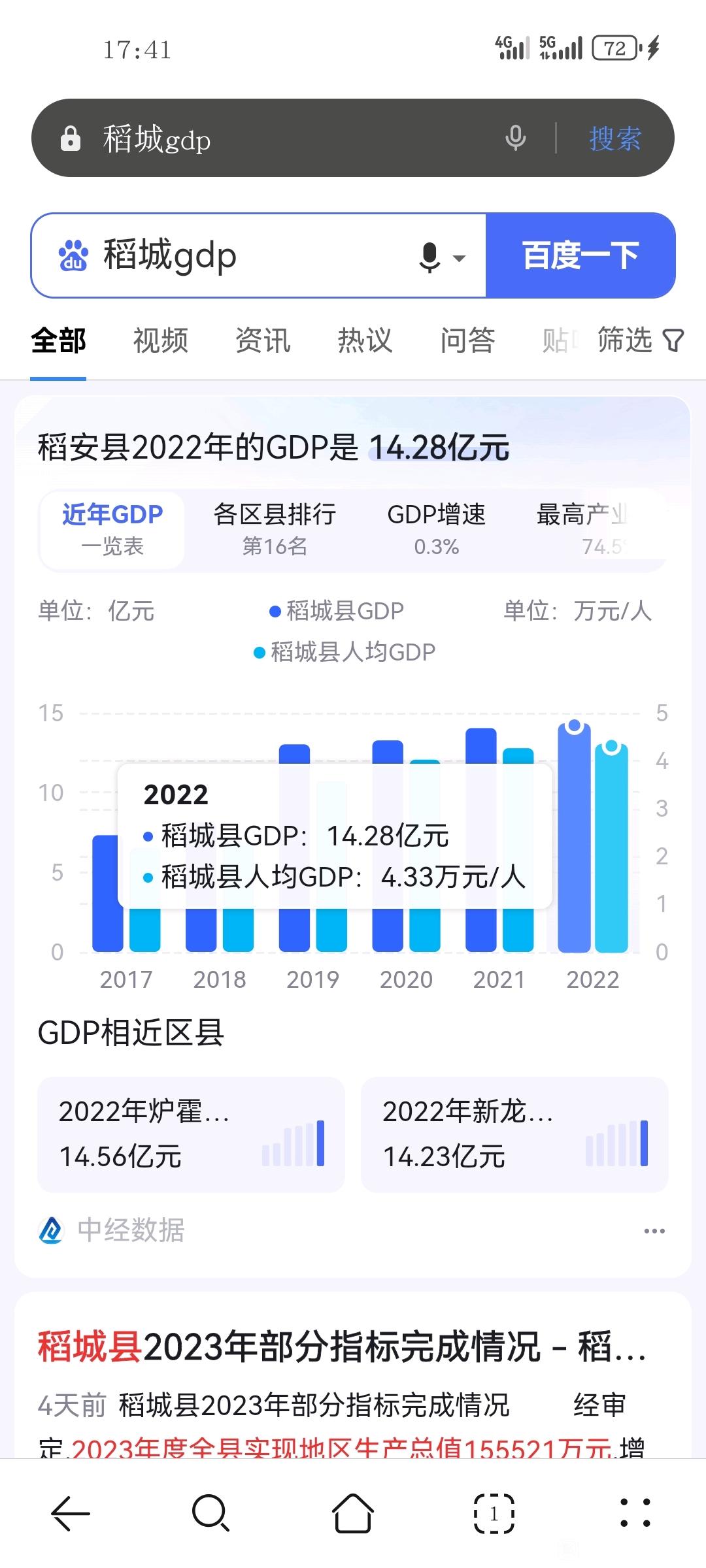This screenshot has width=706, height=1568.
Task: Open the more options dots beside 中经数据
Action: click(654, 1231)
